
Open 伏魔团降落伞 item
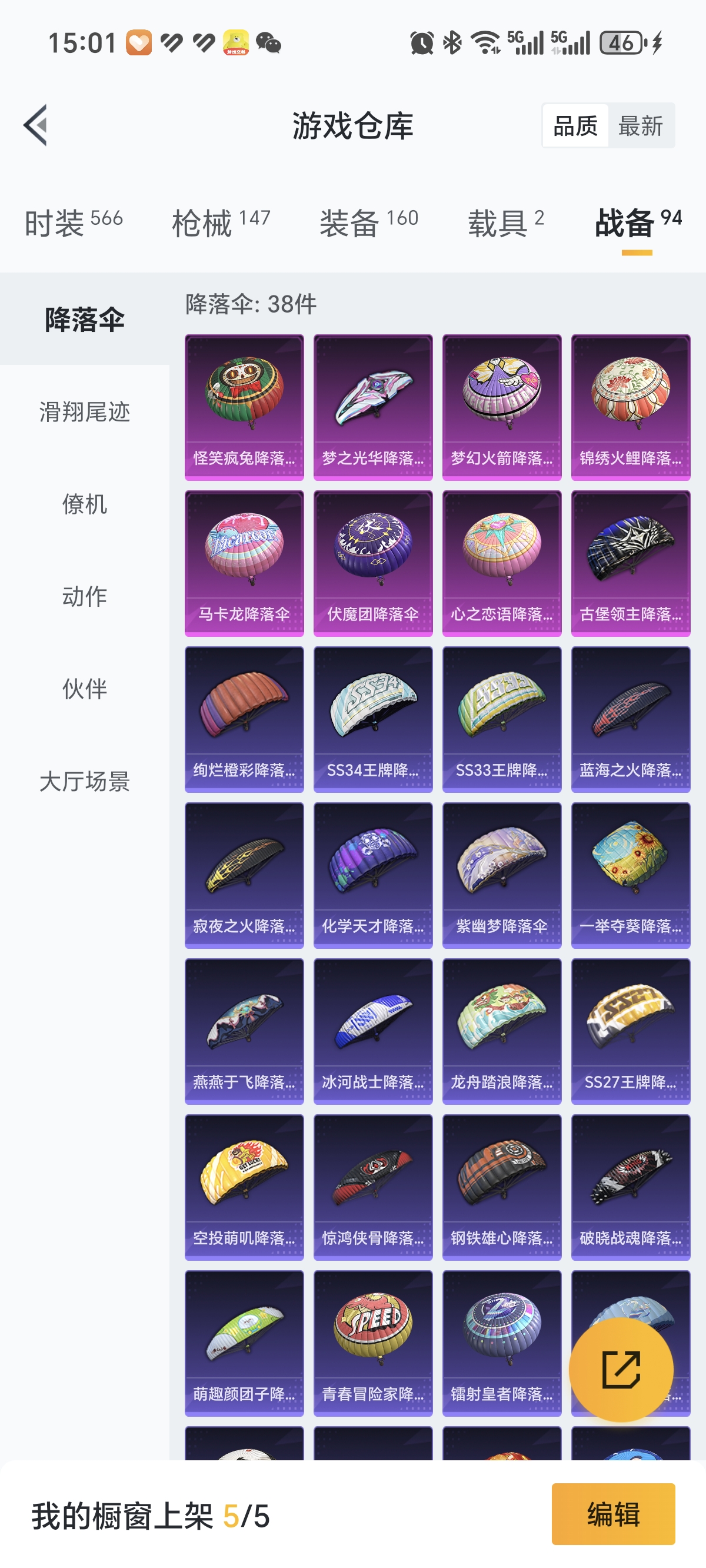373,563
